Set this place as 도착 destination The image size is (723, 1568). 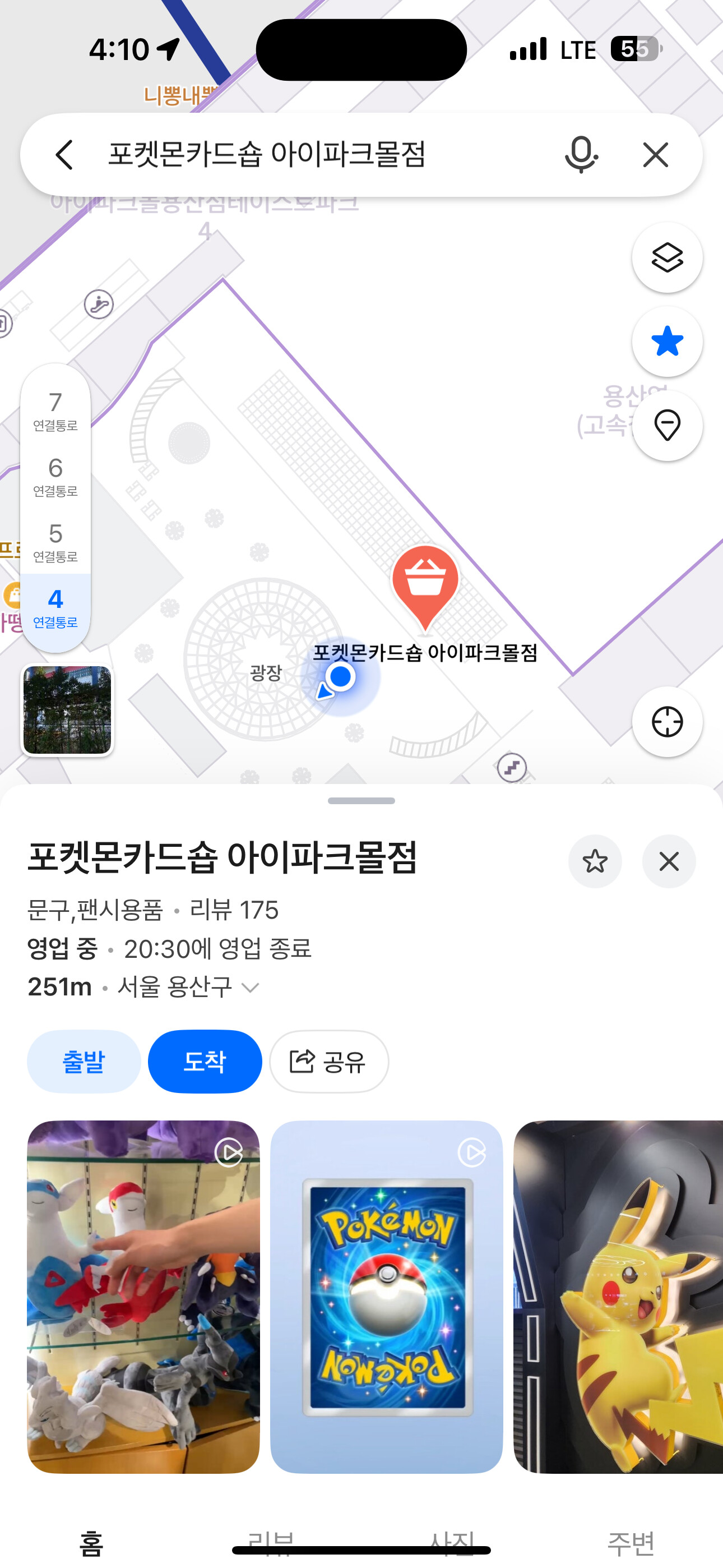tap(205, 1062)
